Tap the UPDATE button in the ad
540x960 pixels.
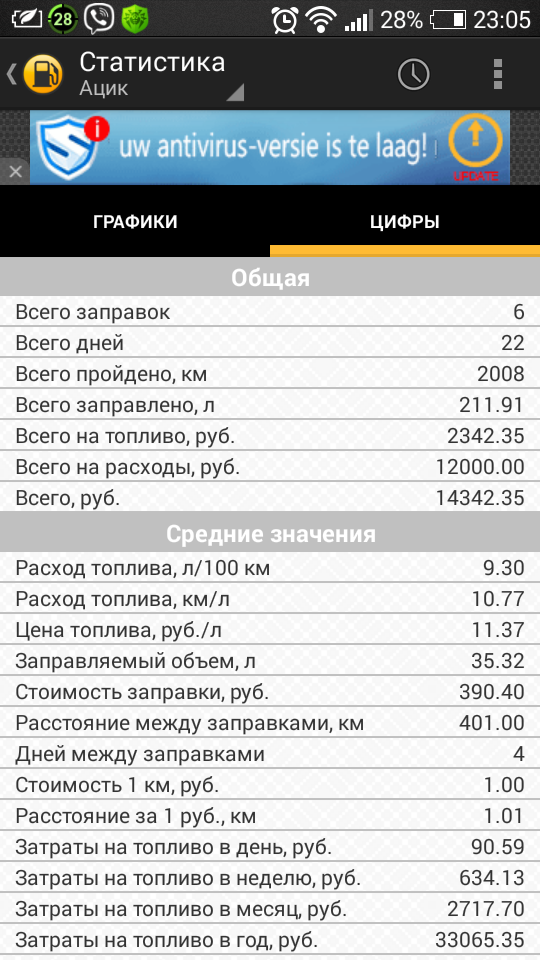(x=476, y=148)
